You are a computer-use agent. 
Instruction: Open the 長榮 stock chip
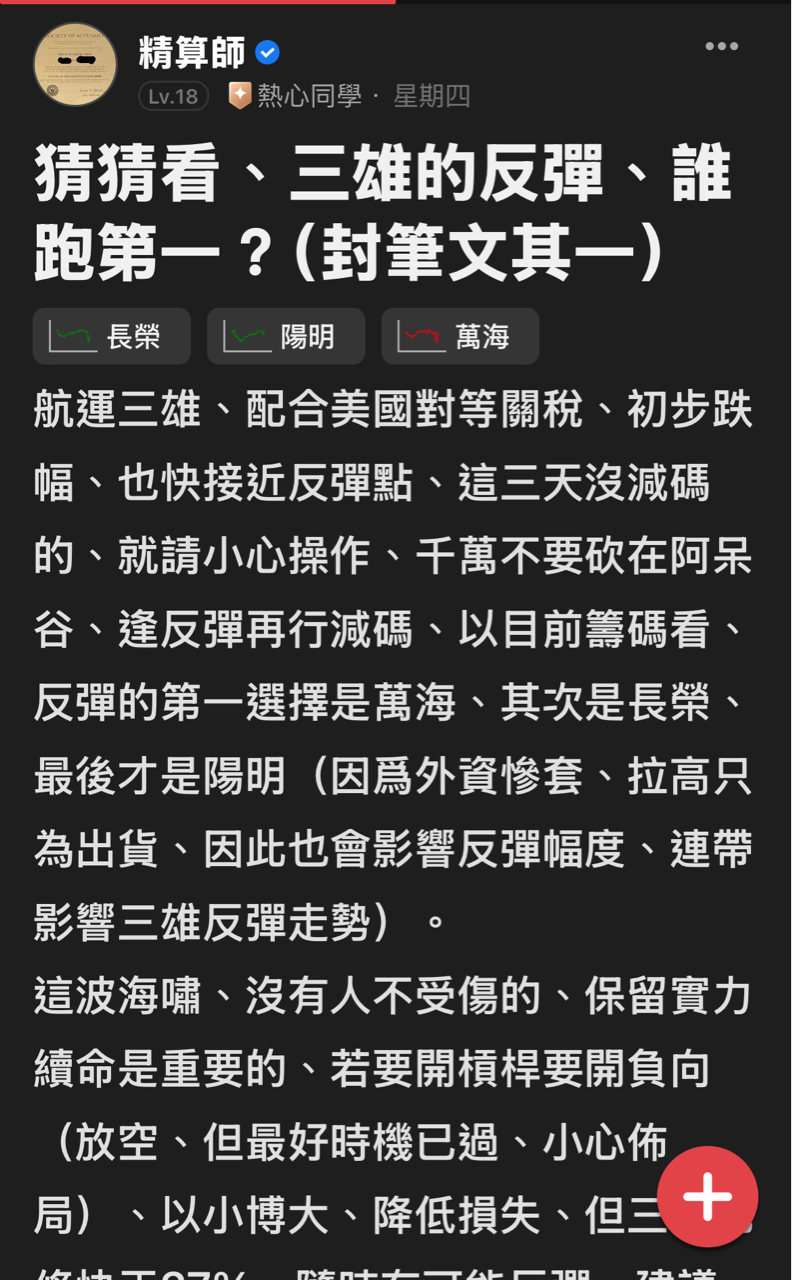pos(112,336)
